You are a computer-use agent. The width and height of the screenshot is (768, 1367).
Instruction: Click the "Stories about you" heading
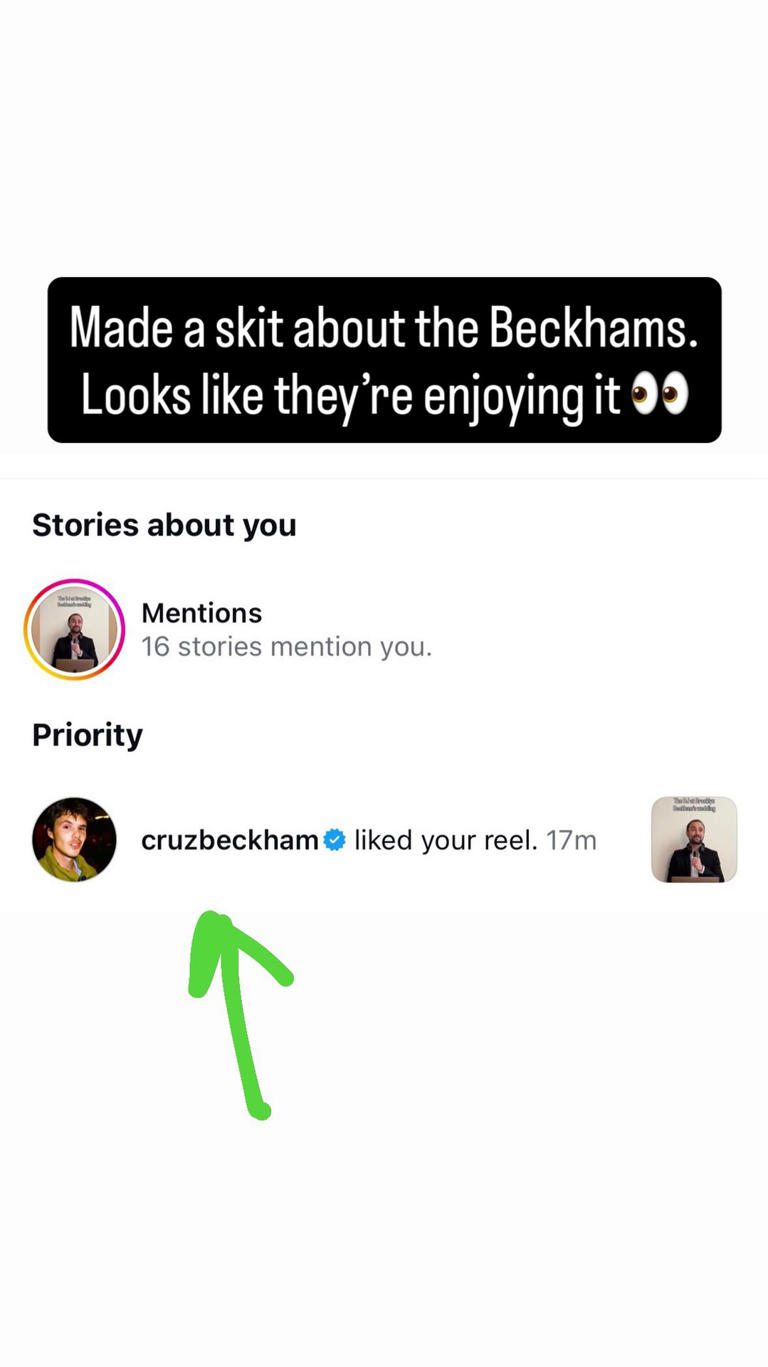tap(163, 524)
